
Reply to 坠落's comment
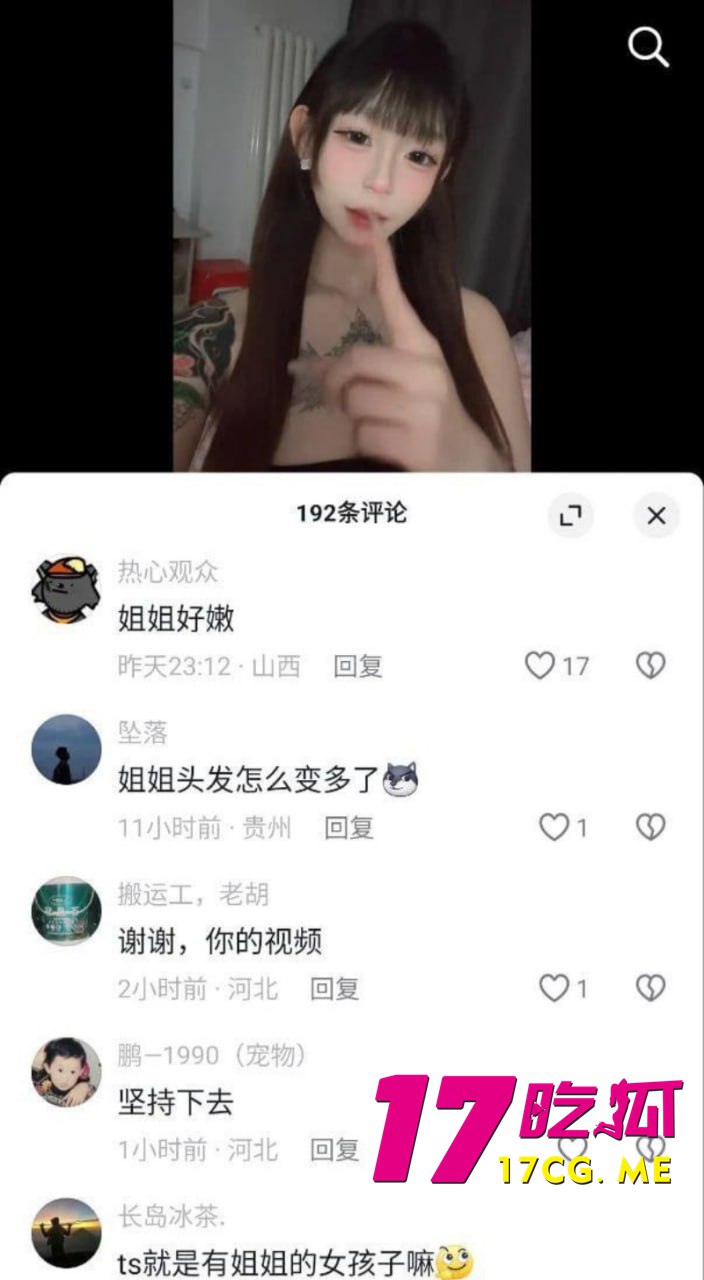point(349,827)
